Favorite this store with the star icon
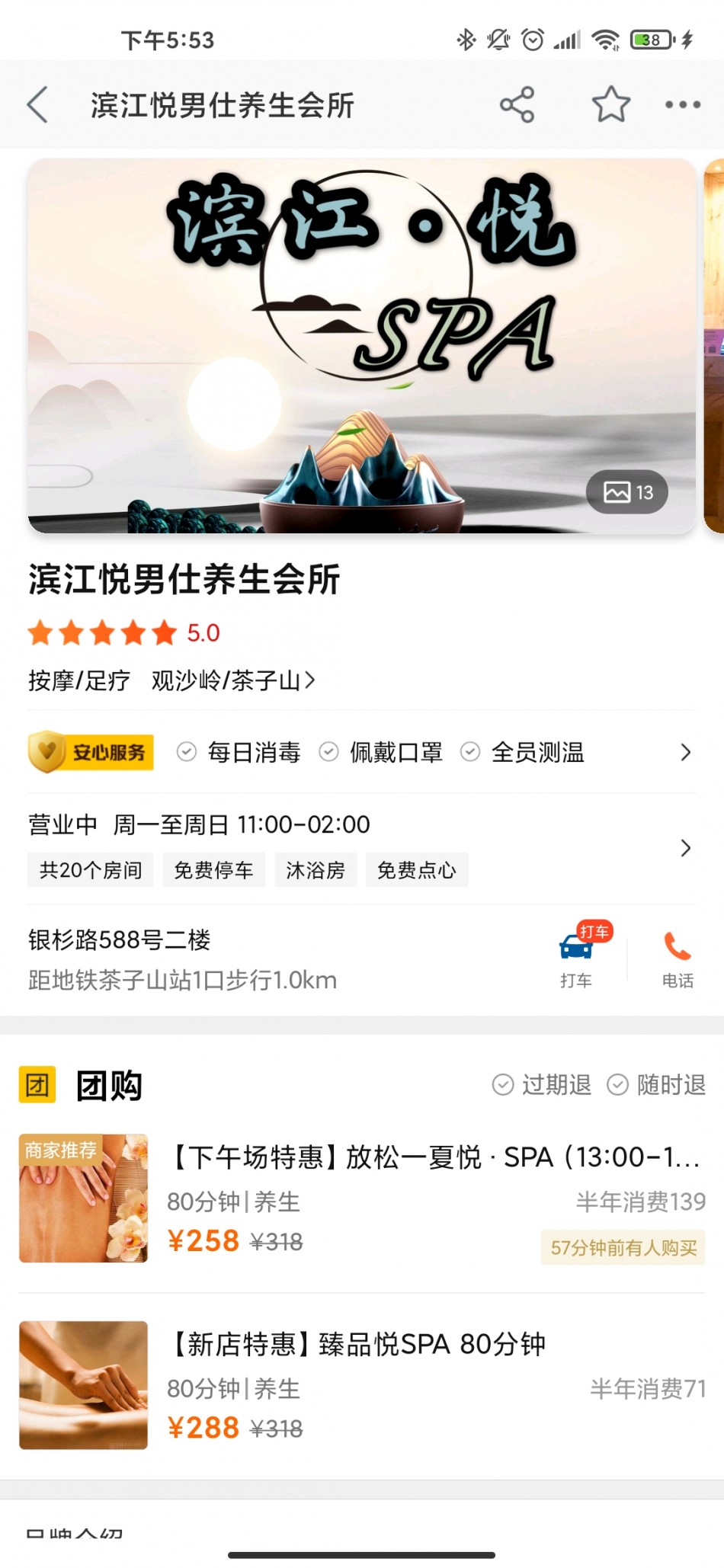This screenshot has width=724, height=1568. pos(610,105)
